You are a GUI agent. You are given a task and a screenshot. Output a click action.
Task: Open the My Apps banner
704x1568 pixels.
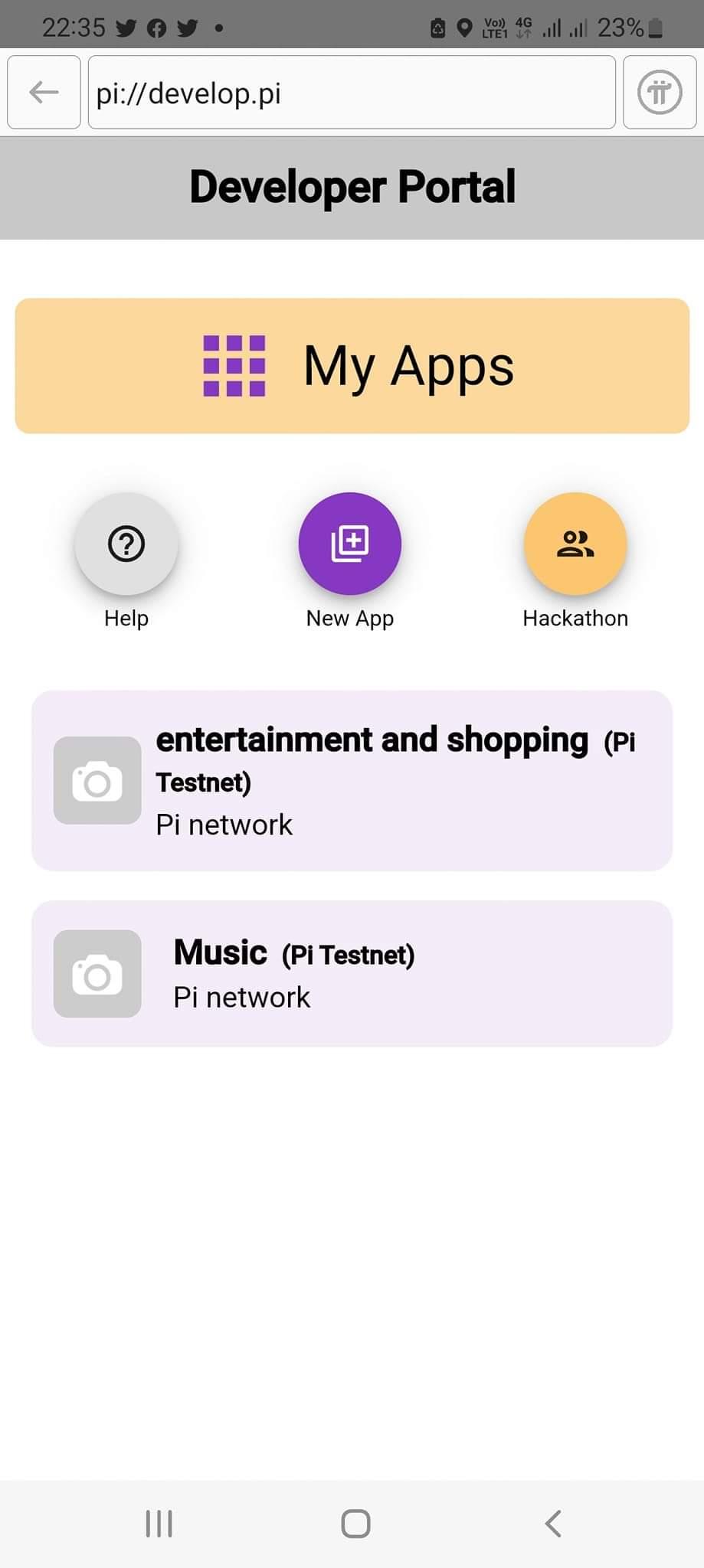click(x=352, y=366)
